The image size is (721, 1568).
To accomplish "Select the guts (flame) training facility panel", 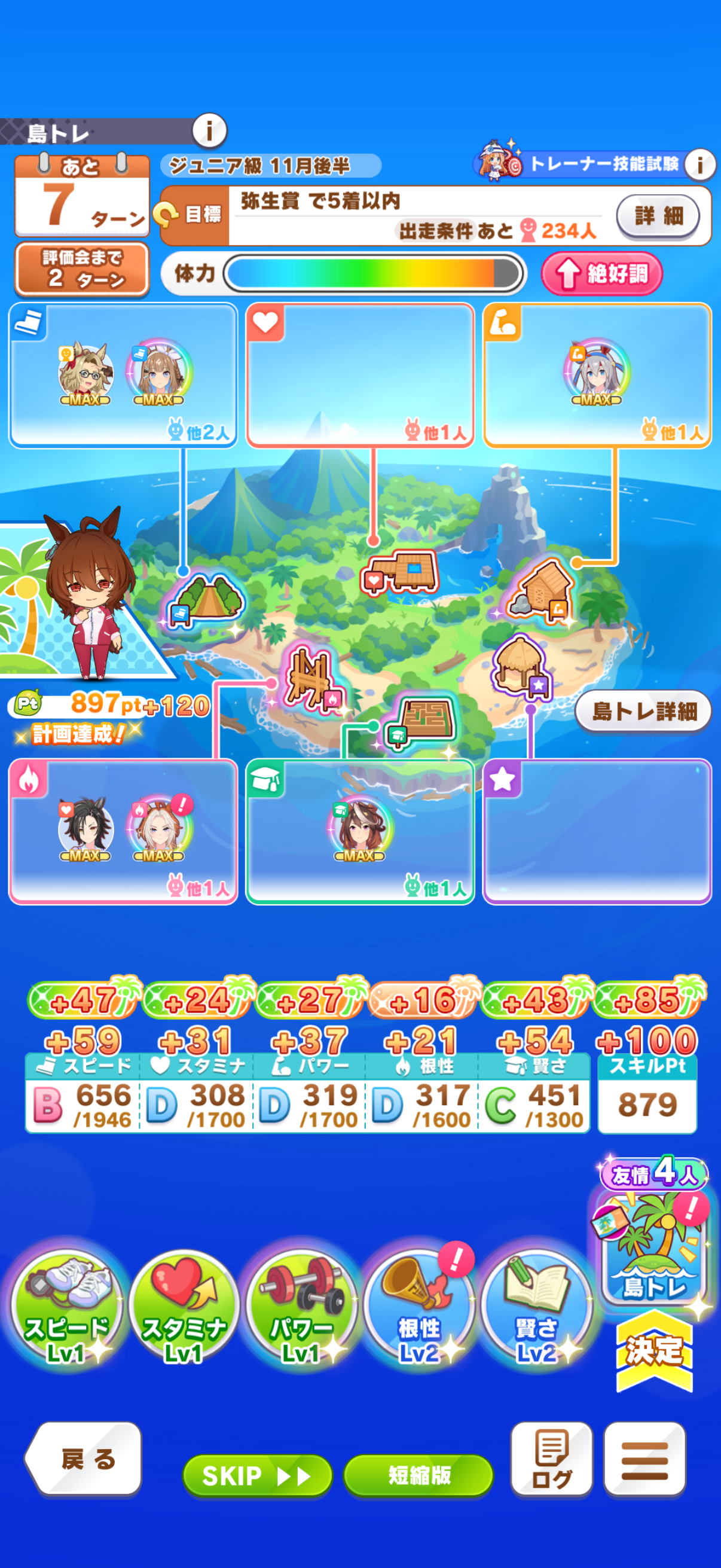I will (x=123, y=831).
